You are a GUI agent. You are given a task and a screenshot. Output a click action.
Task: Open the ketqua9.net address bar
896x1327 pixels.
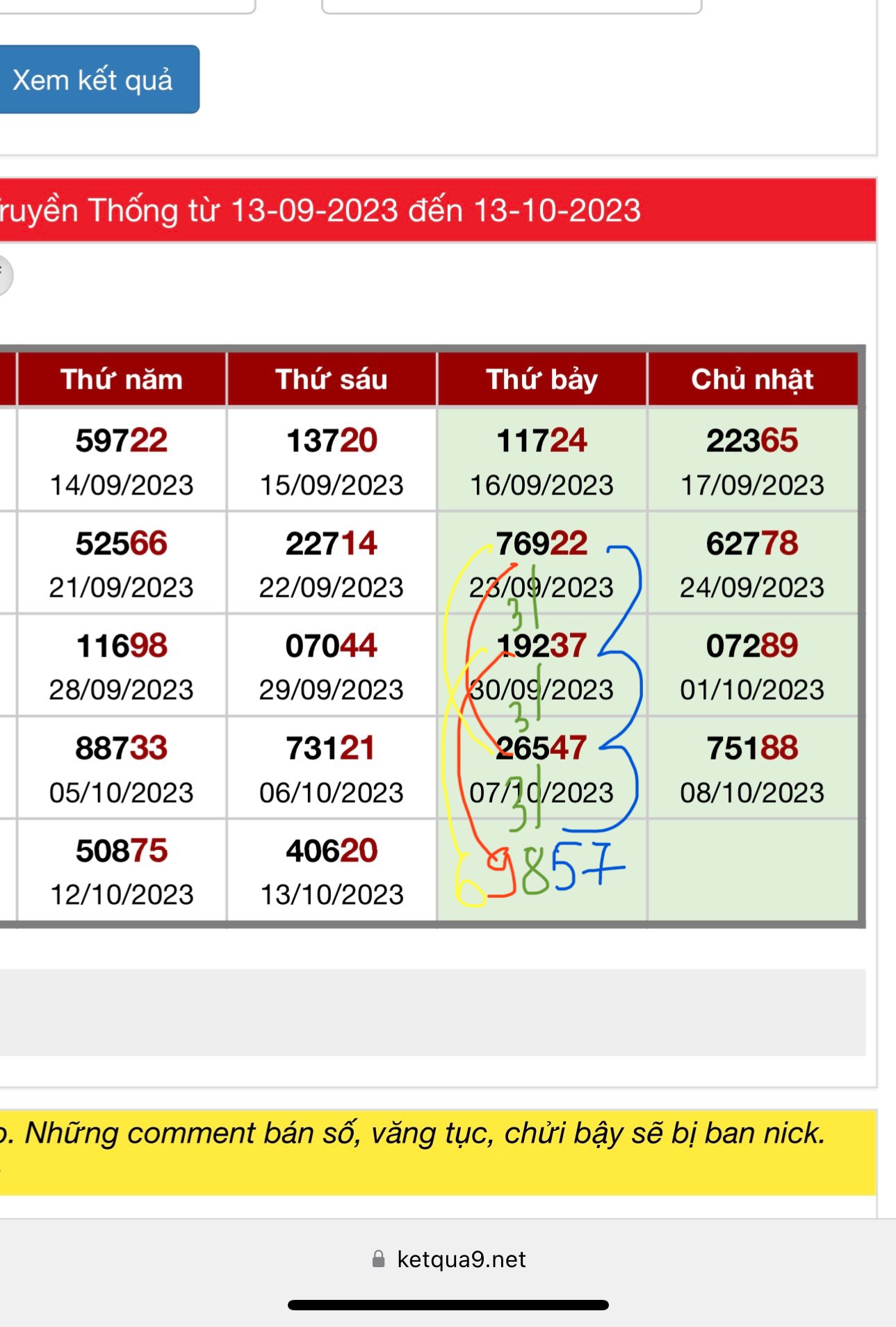tap(449, 1259)
